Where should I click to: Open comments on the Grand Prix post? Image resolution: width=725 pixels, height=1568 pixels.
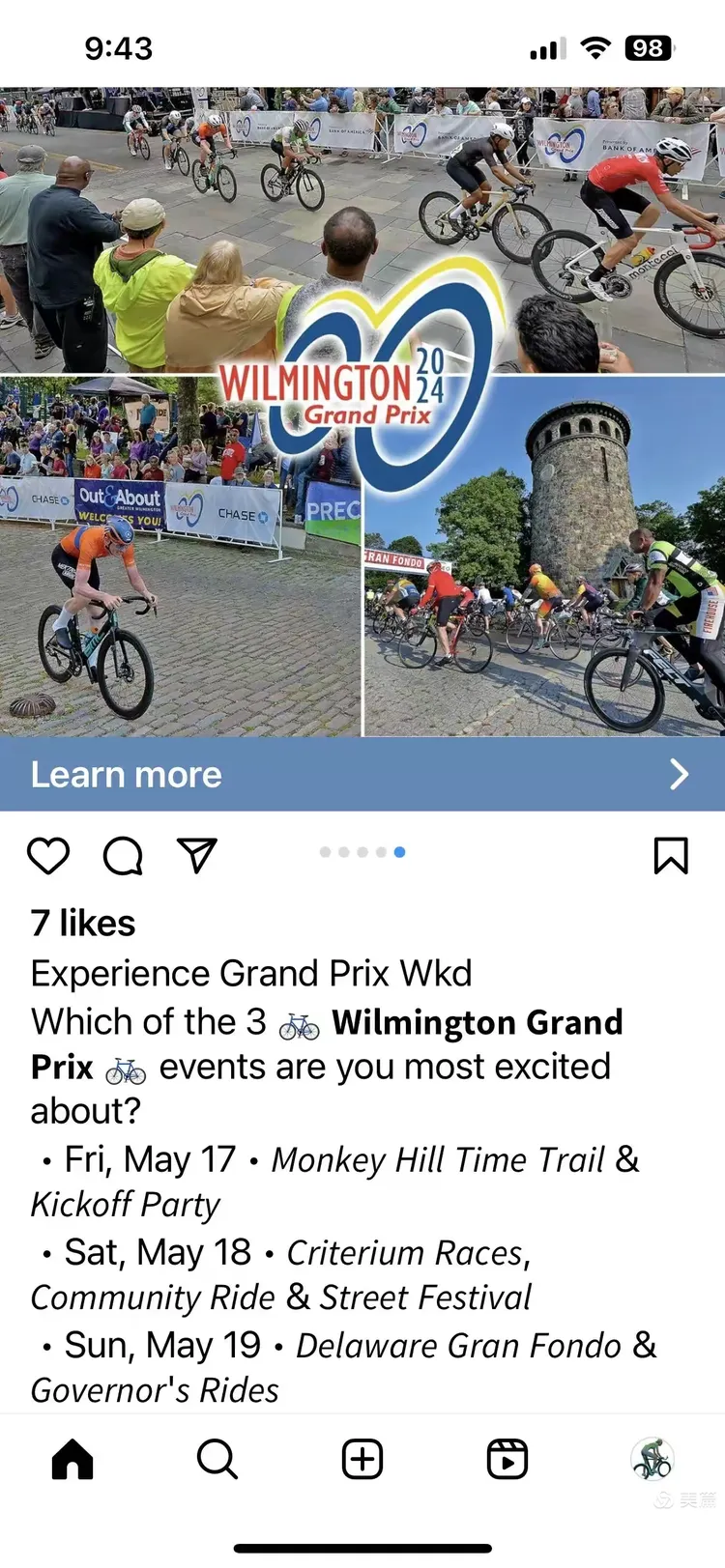(123, 856)
